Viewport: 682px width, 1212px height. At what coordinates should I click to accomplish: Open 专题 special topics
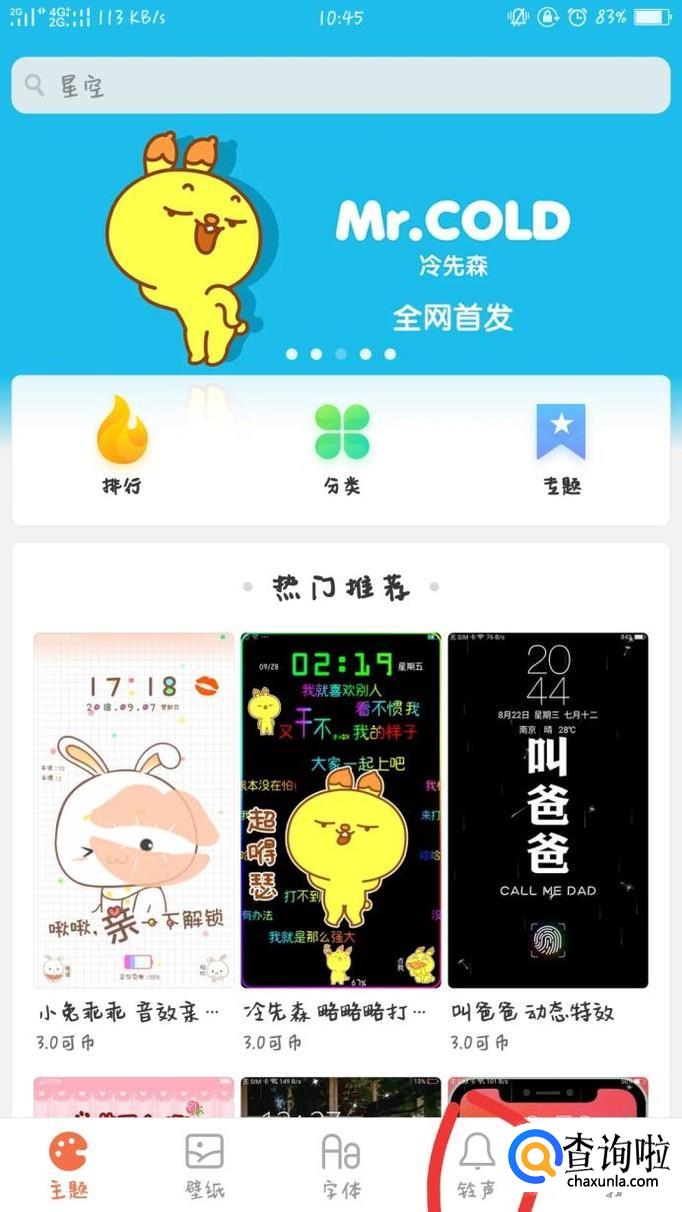(560, 447)
